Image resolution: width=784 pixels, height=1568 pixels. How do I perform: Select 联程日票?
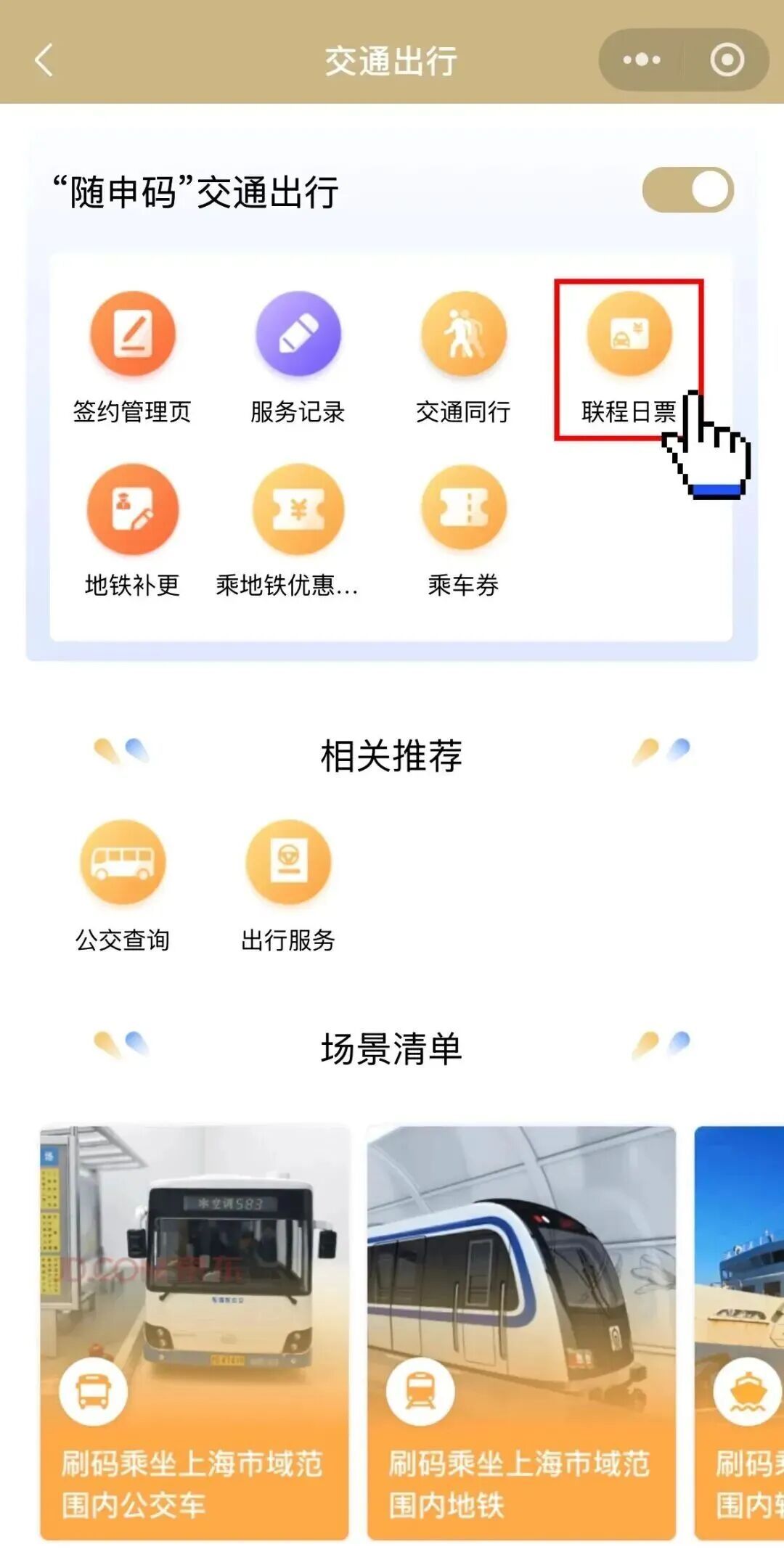pyautogui.click(x=629, y=357)
